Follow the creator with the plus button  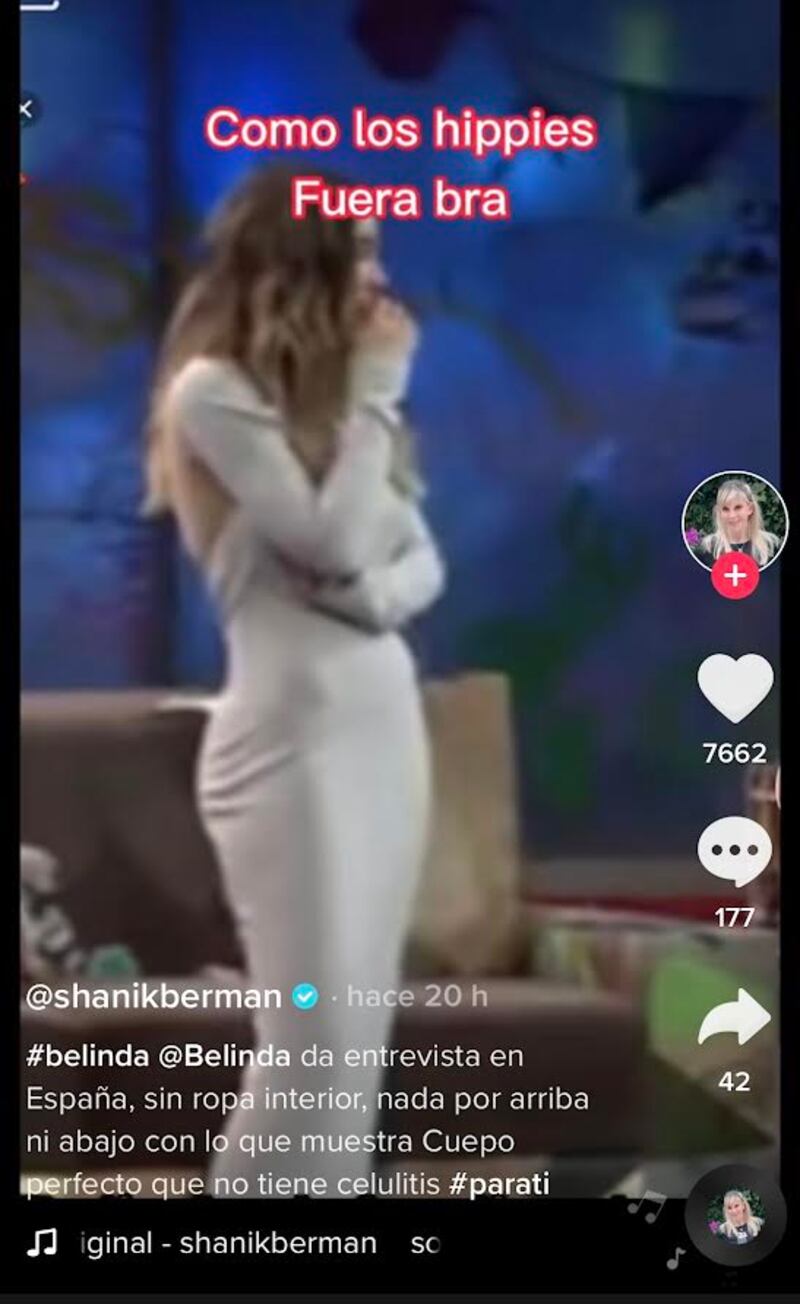tap(735, 577)
